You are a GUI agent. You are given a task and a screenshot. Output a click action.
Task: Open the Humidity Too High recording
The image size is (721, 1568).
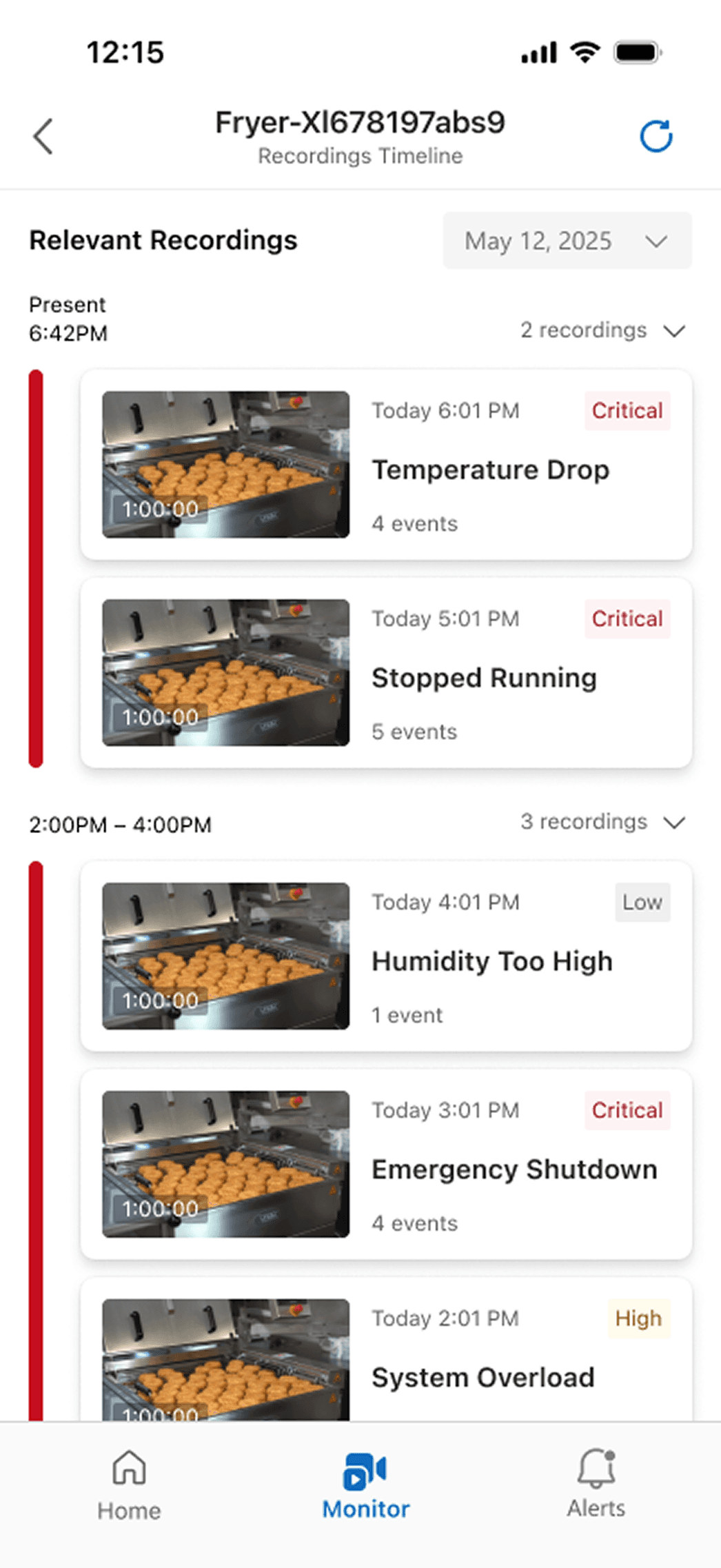point(386,956)
